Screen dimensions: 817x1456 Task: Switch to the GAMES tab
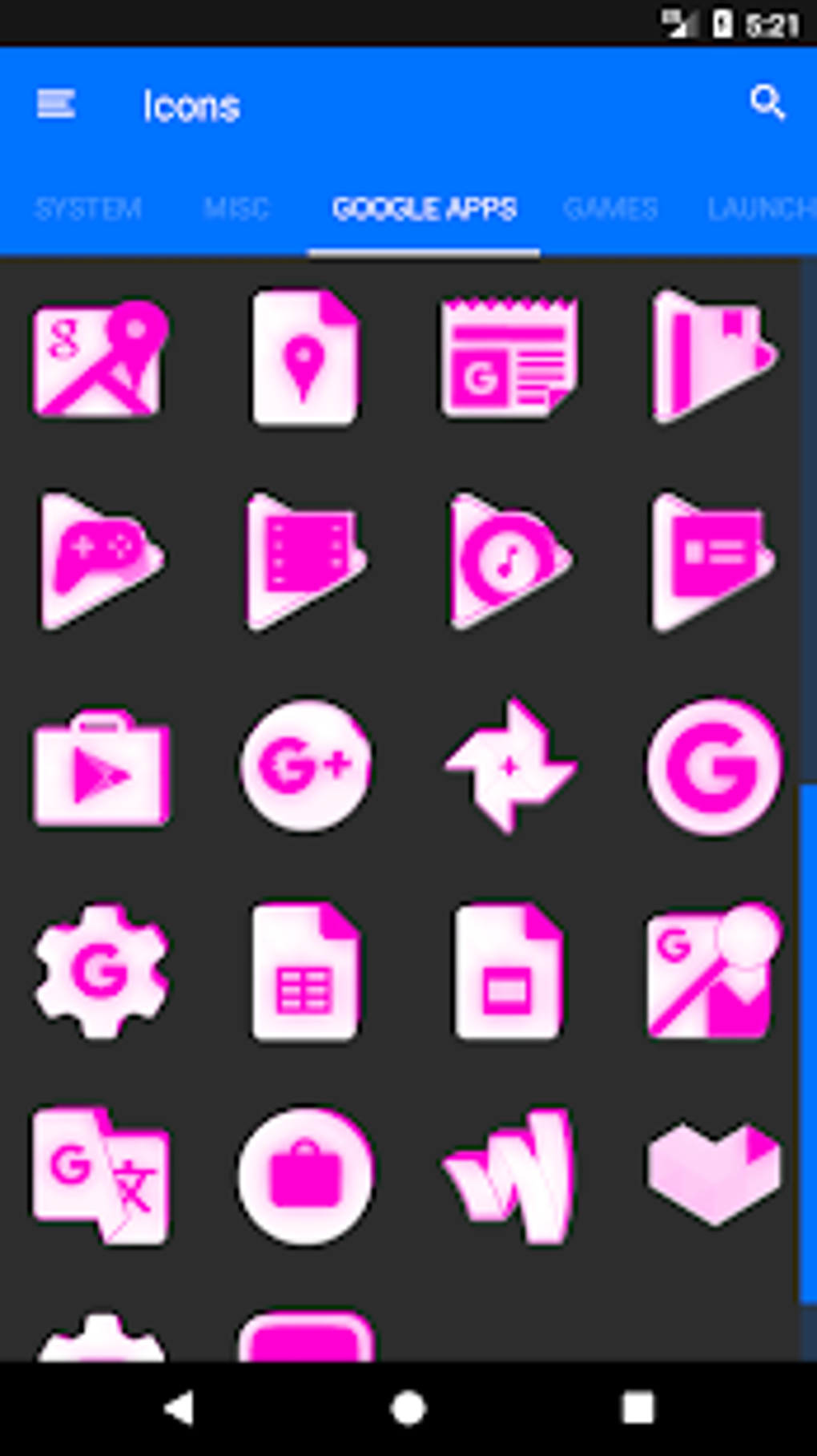click(611, 208)
